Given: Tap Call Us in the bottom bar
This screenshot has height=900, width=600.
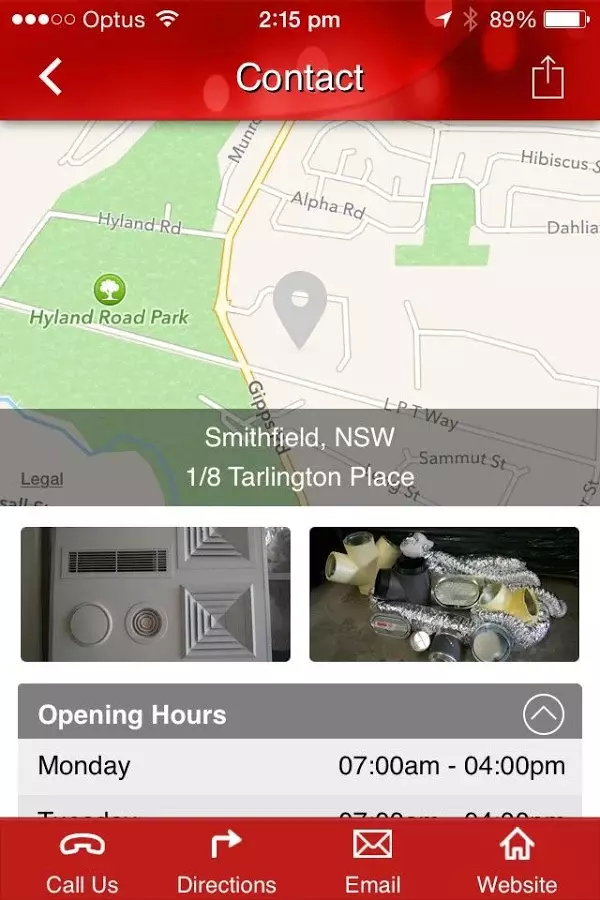Looking at the screenshot, I should (x=82, y=862).
